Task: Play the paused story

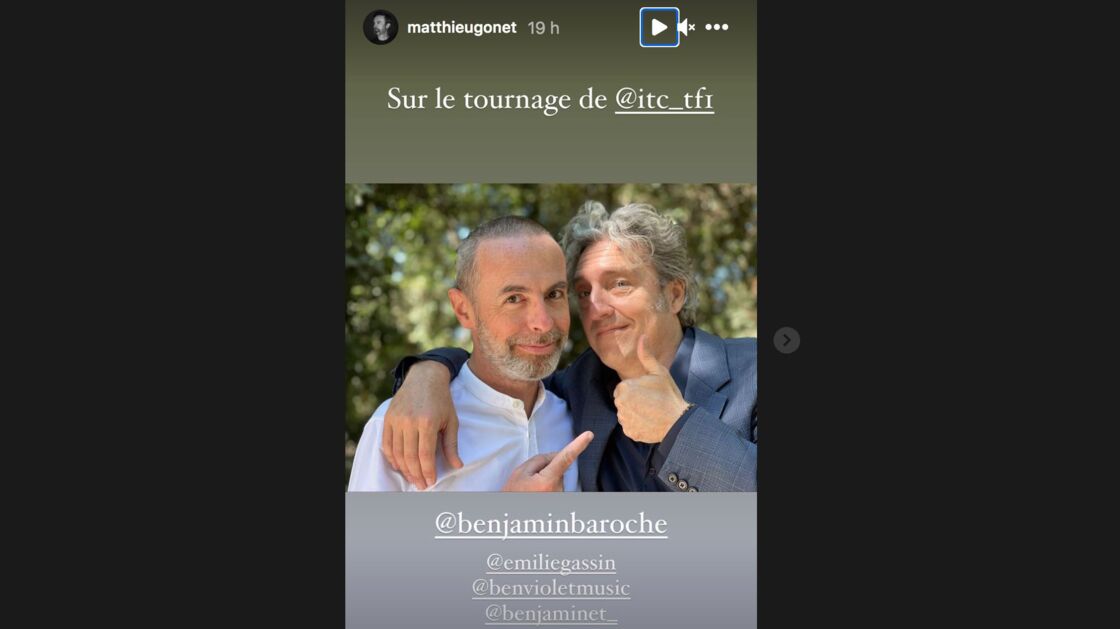Action: (659, 27)
